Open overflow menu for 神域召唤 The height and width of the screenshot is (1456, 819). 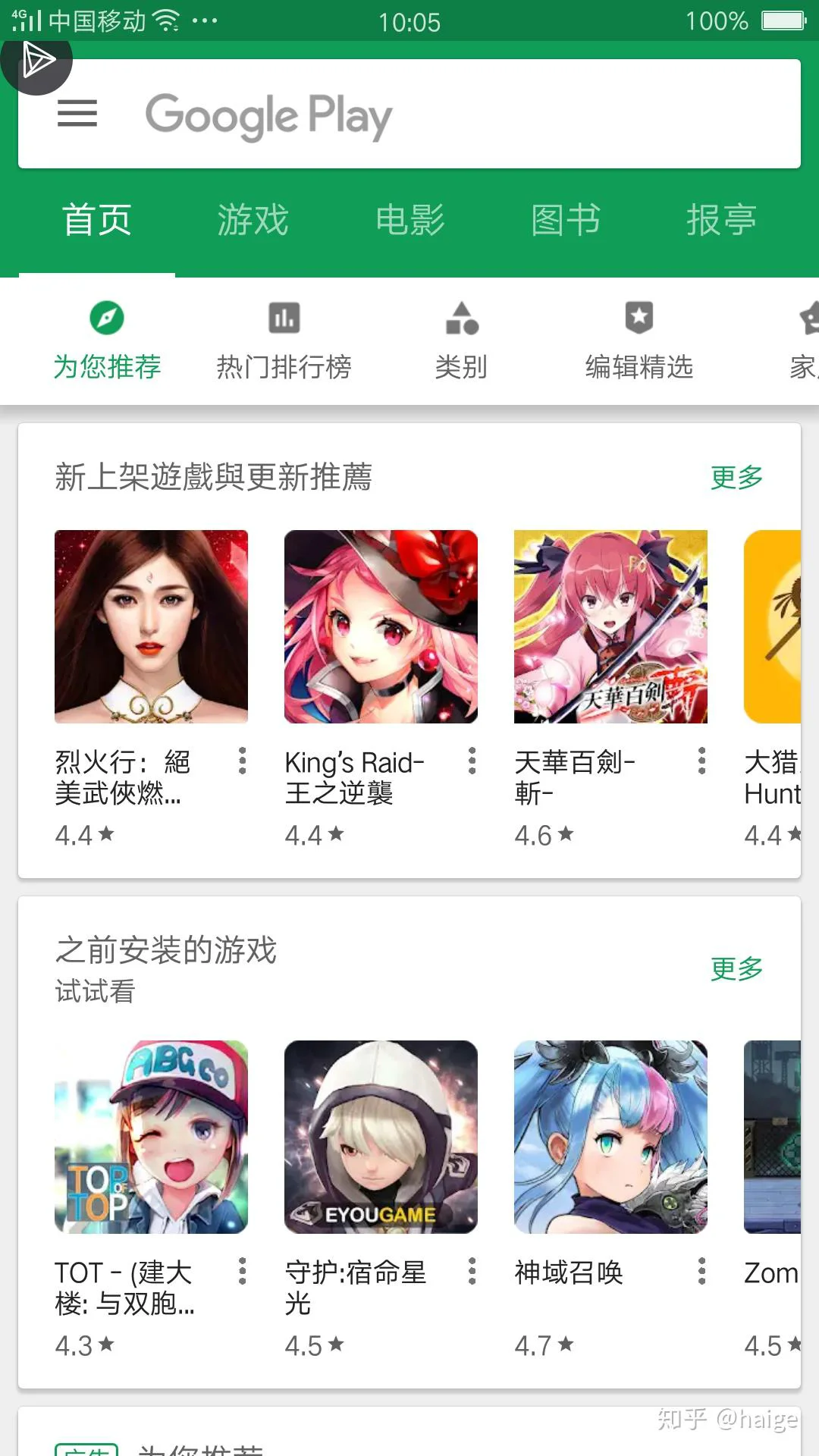(701, 1271)
